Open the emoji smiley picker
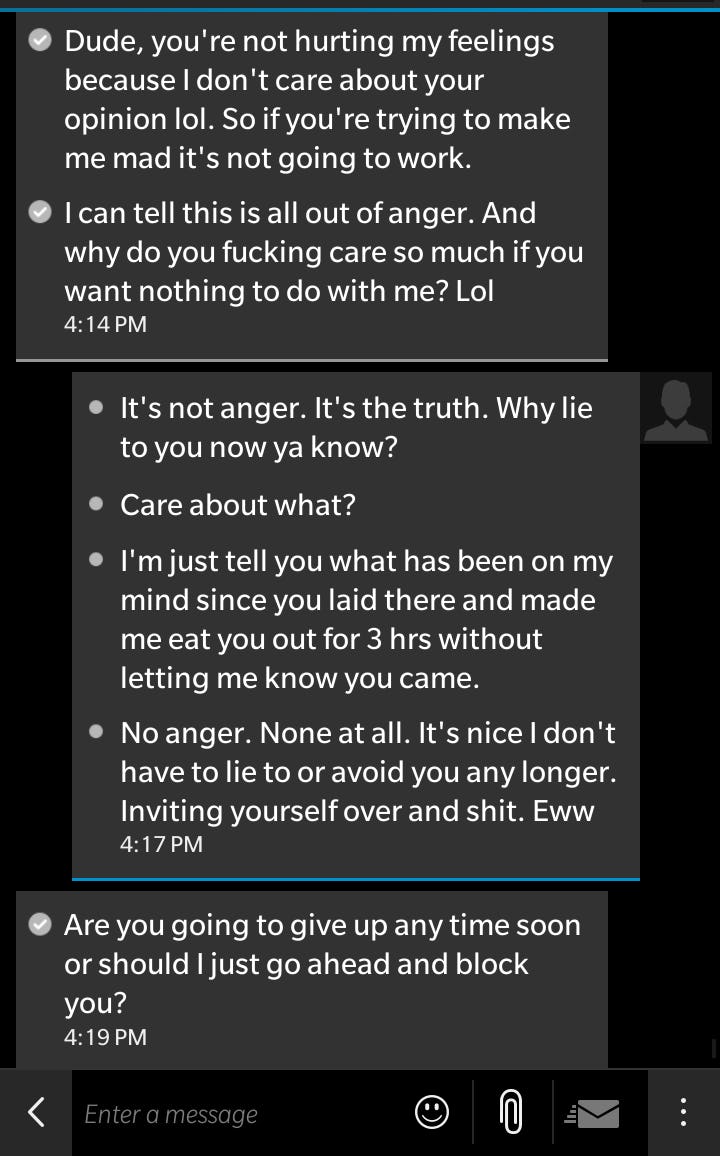This screenshot has width=720, height=1156. (x=432, y=1112)
